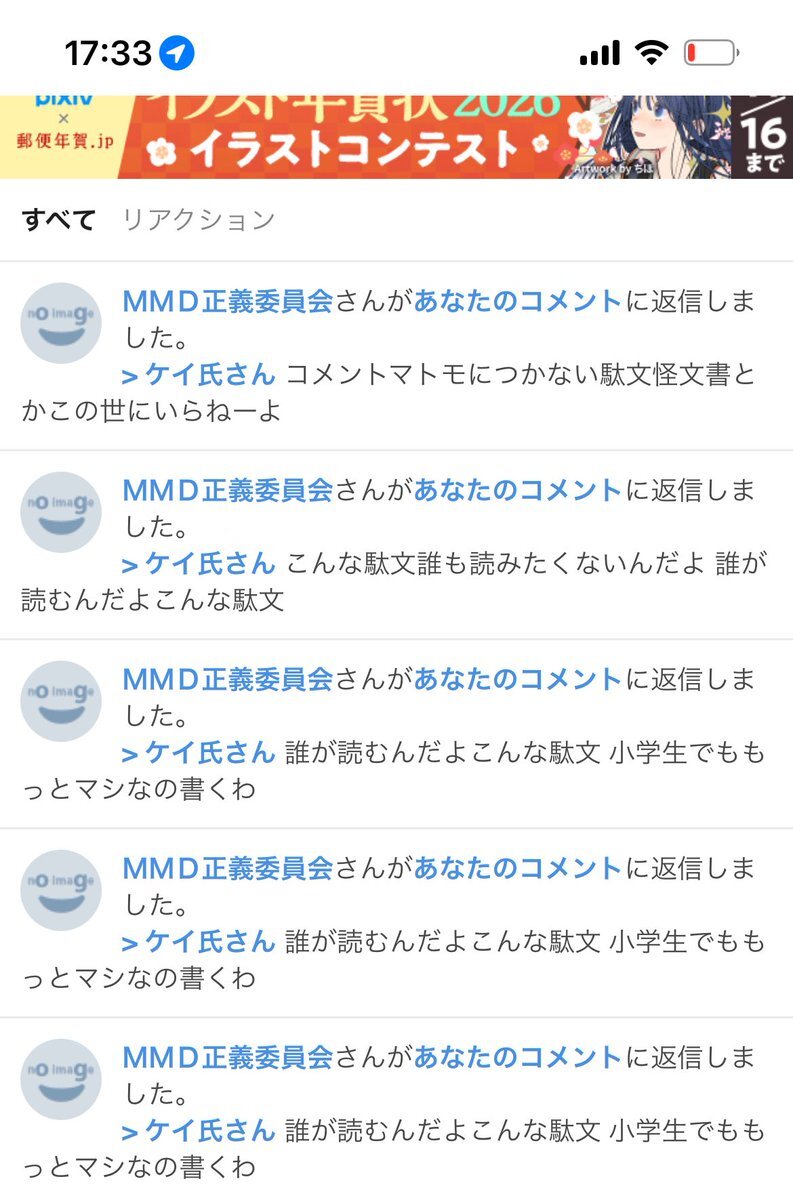
Task: Open MMD正義委員会 in the コメントマトモ notification
Action: 227,301
